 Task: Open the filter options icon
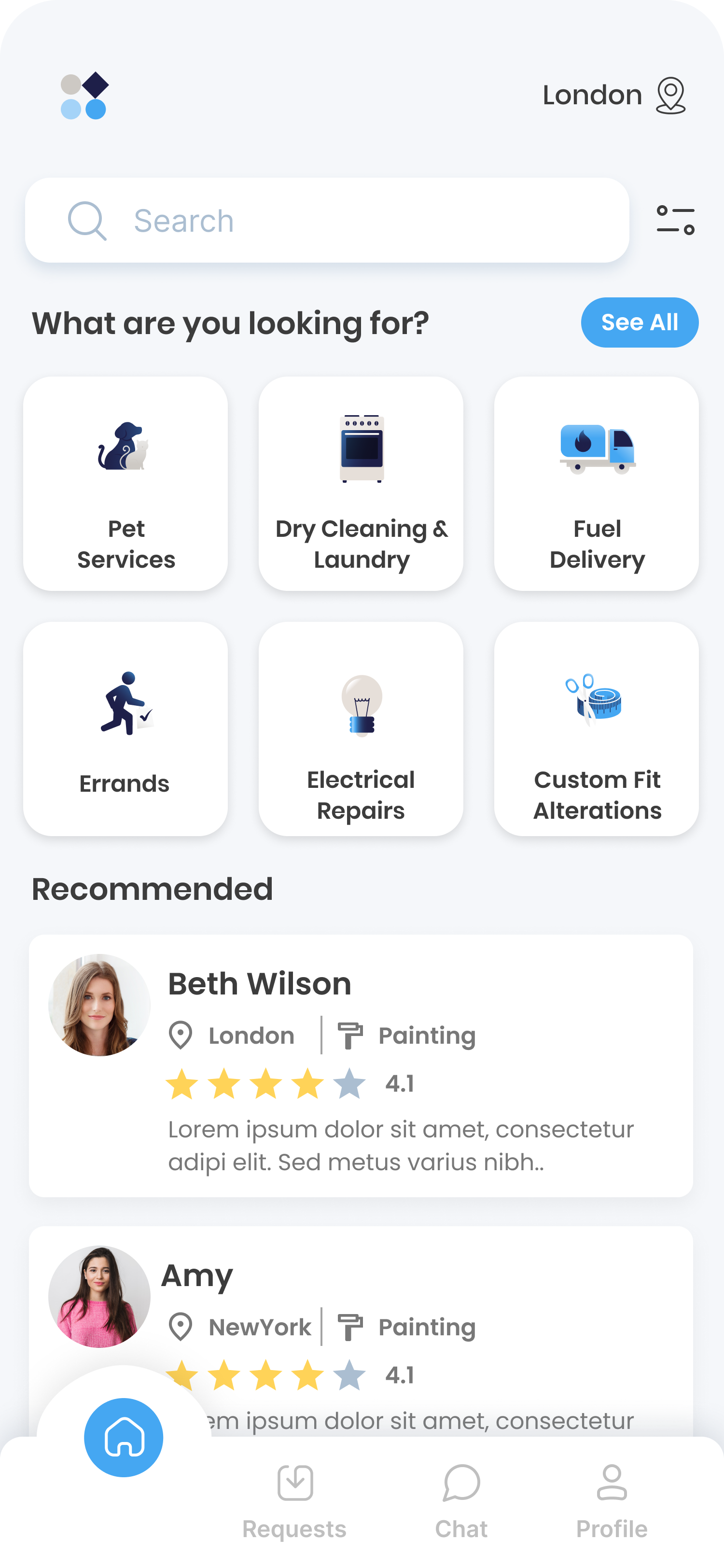click(675, 220)
